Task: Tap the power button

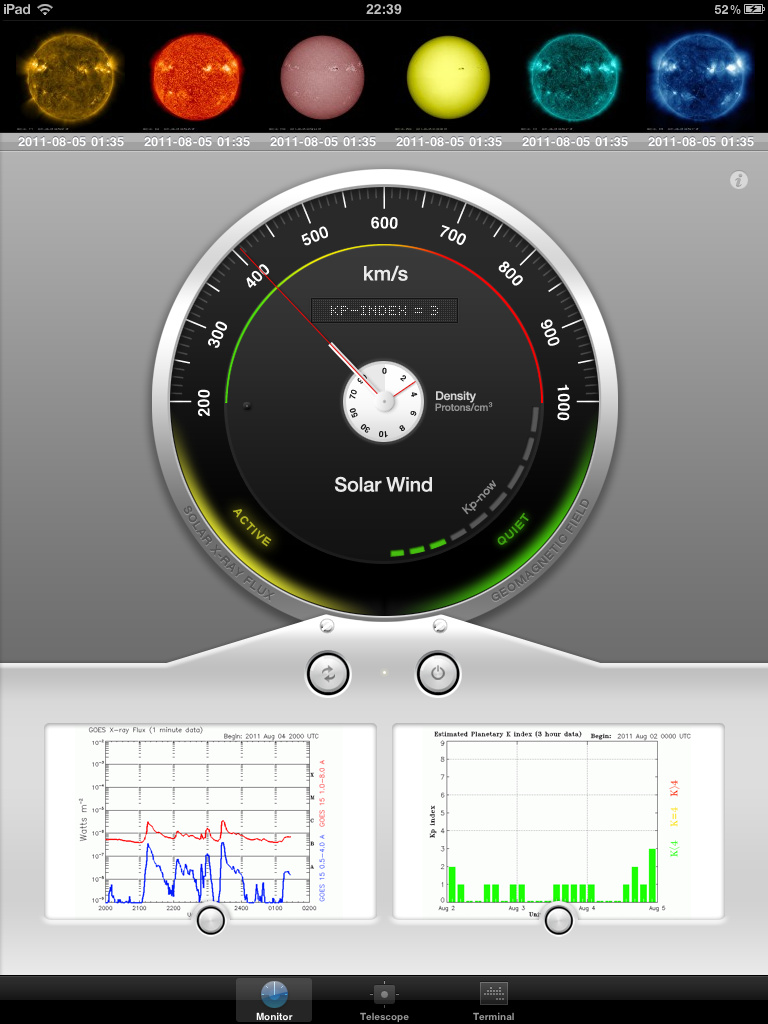Action: [438, 674]
